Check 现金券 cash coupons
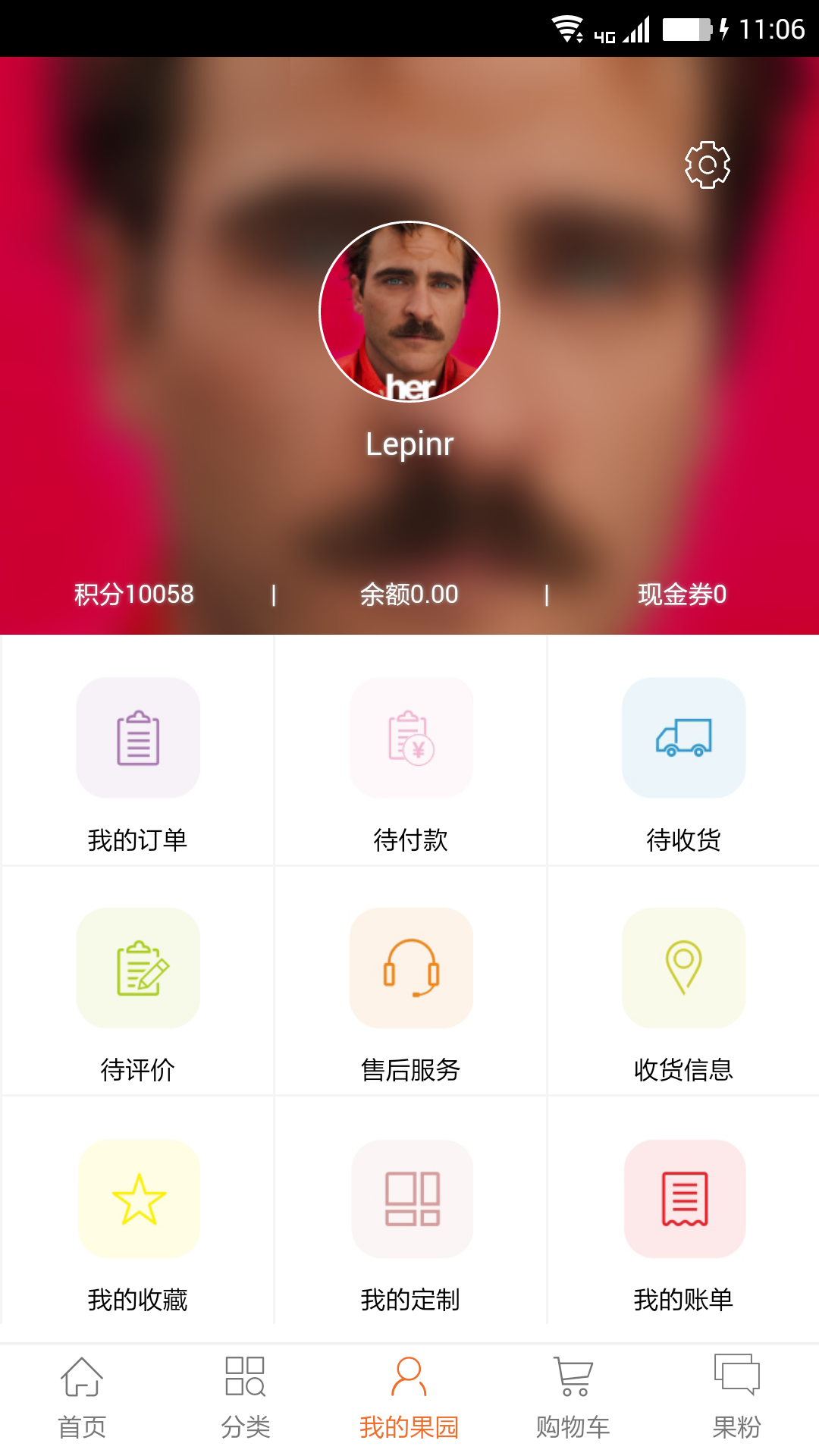 (682, 595)
